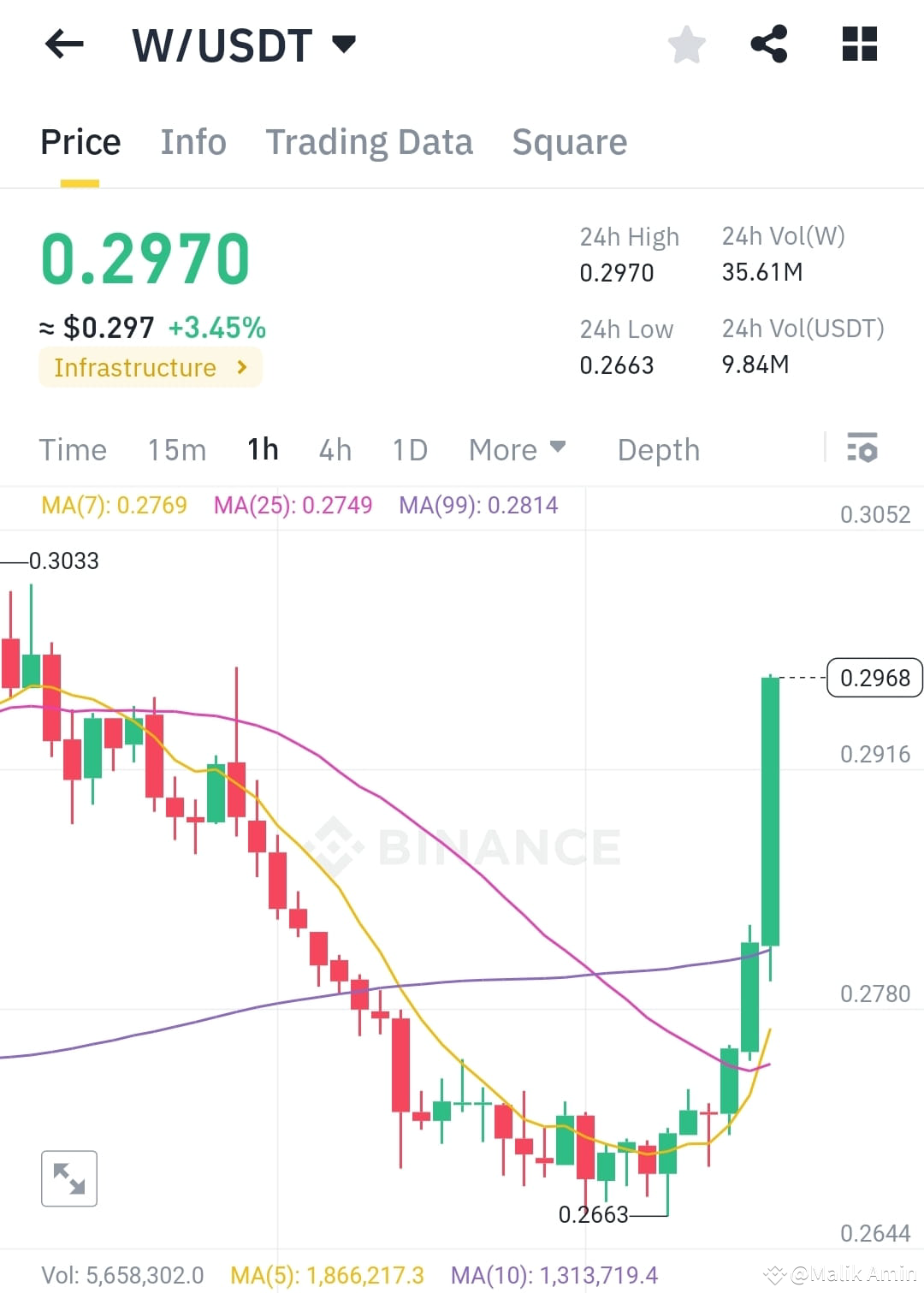
Task: Tap the Infrastructure category arrow
Action: [x=242, y=367]
